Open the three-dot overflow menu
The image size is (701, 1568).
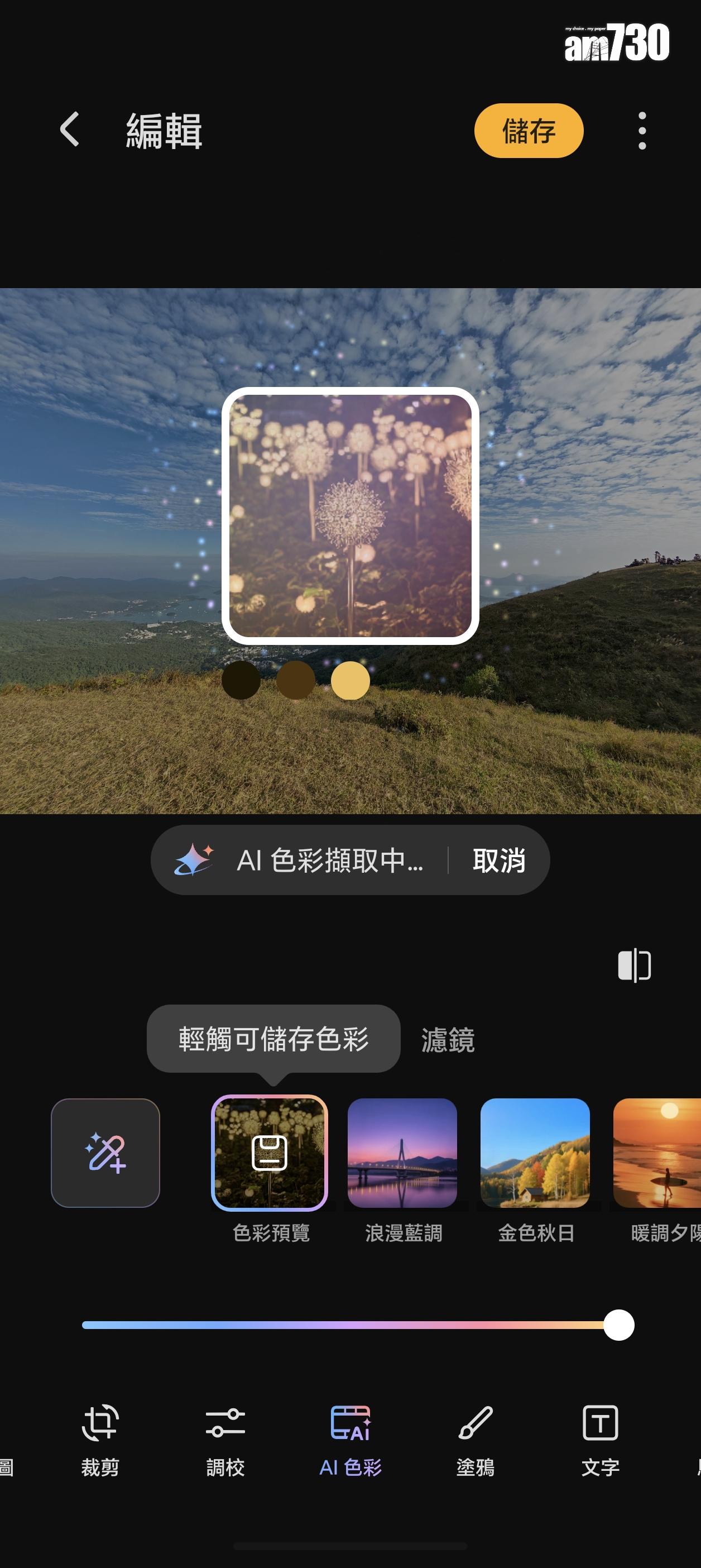[x=642, y=130]
